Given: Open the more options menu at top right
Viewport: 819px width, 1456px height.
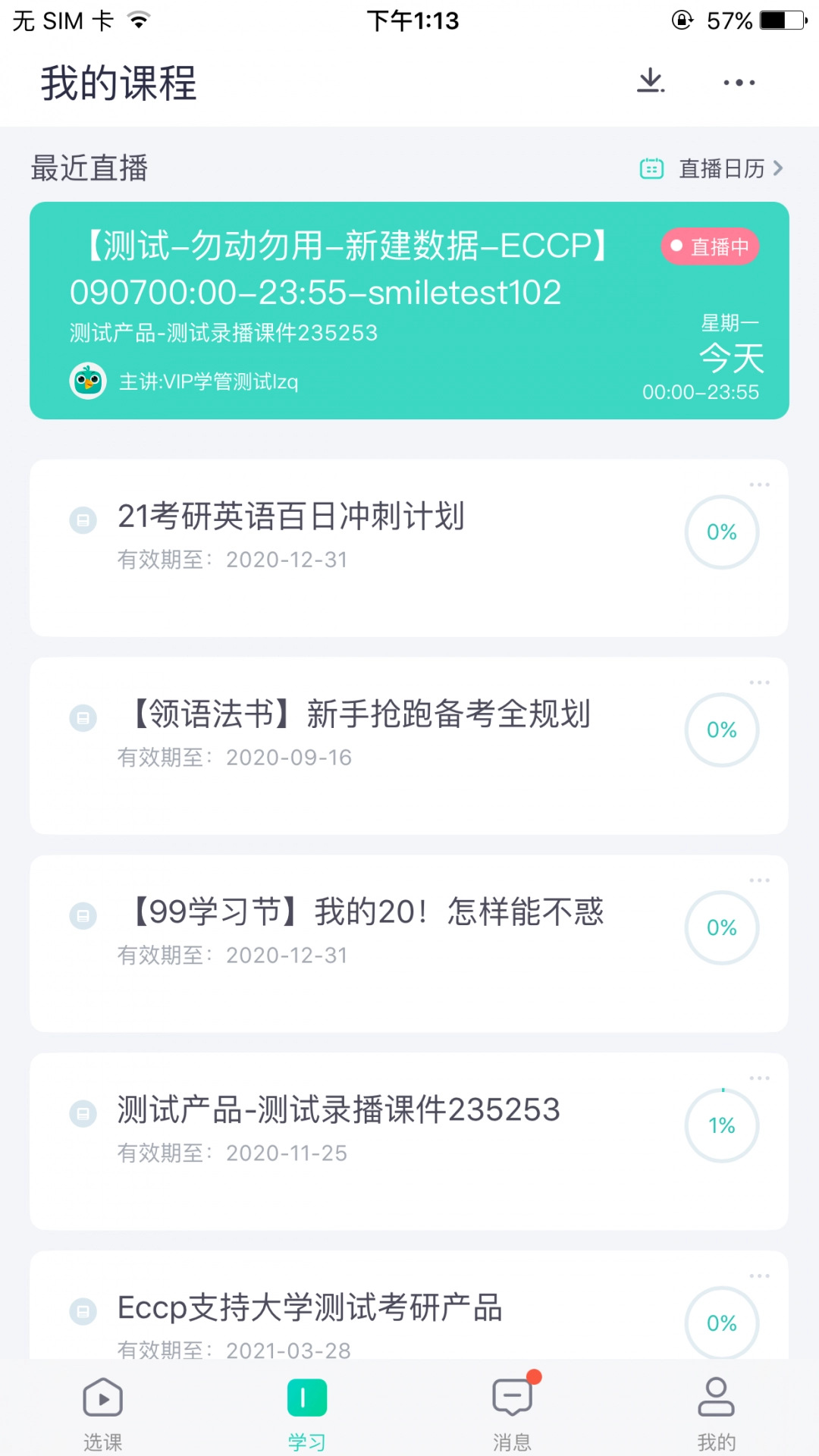Looking at the screenshot, I should pos(738,82).
